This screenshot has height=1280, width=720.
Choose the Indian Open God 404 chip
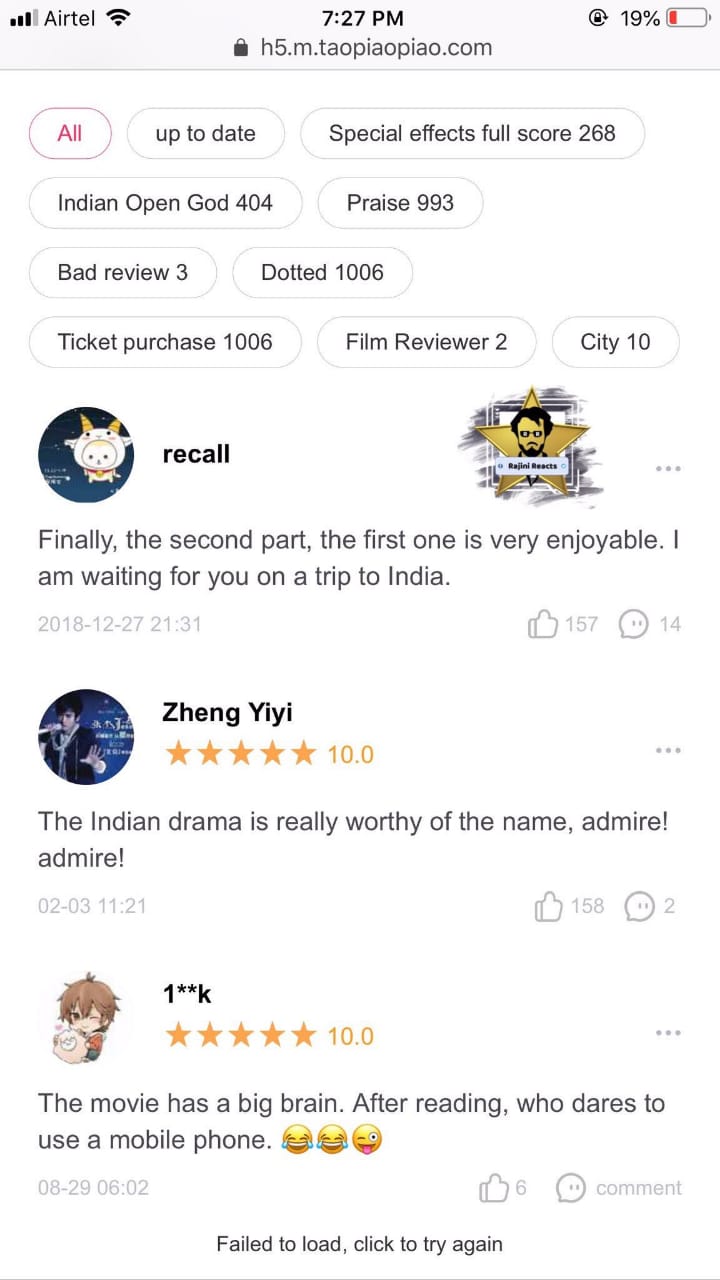(x=165, y=203)
